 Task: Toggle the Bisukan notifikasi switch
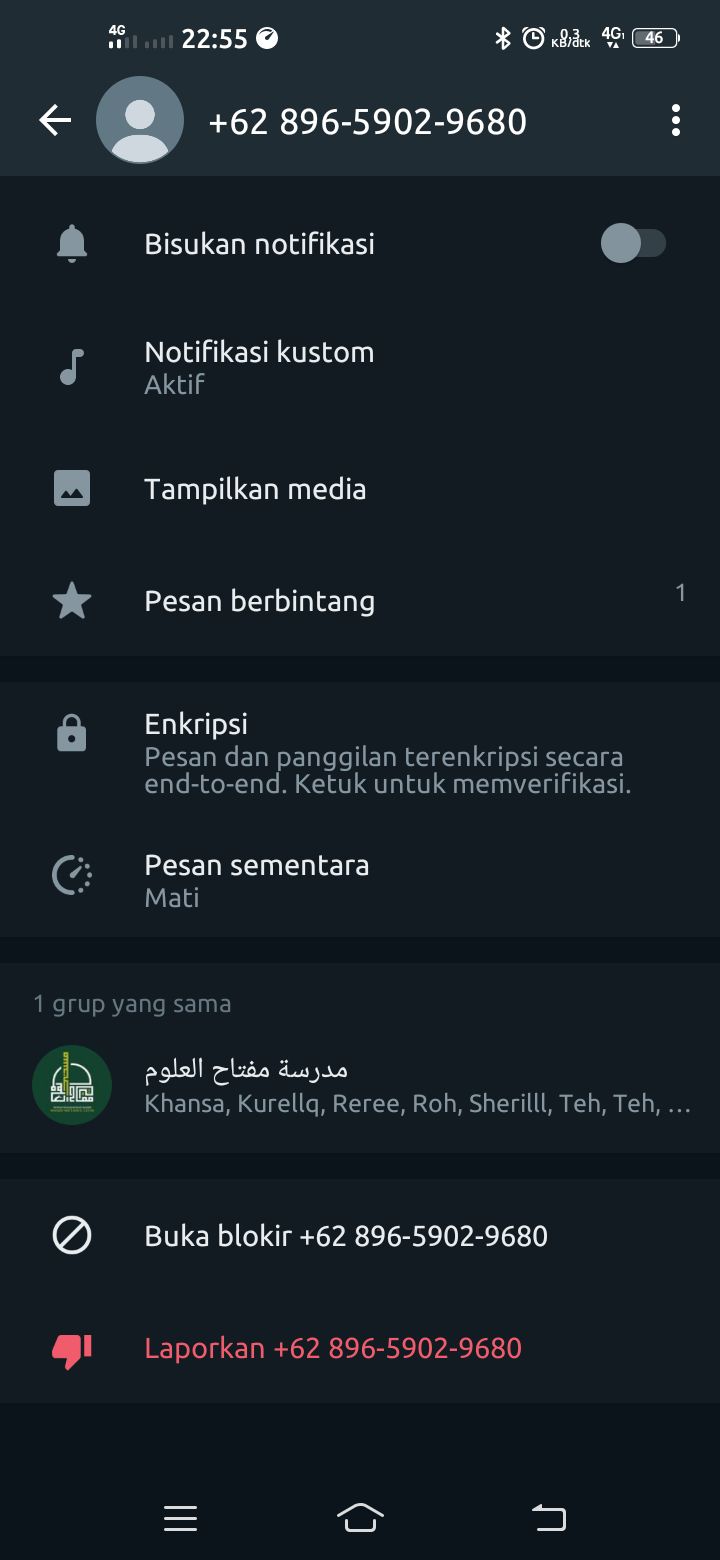pyautogui.click(x=633, y=243)
